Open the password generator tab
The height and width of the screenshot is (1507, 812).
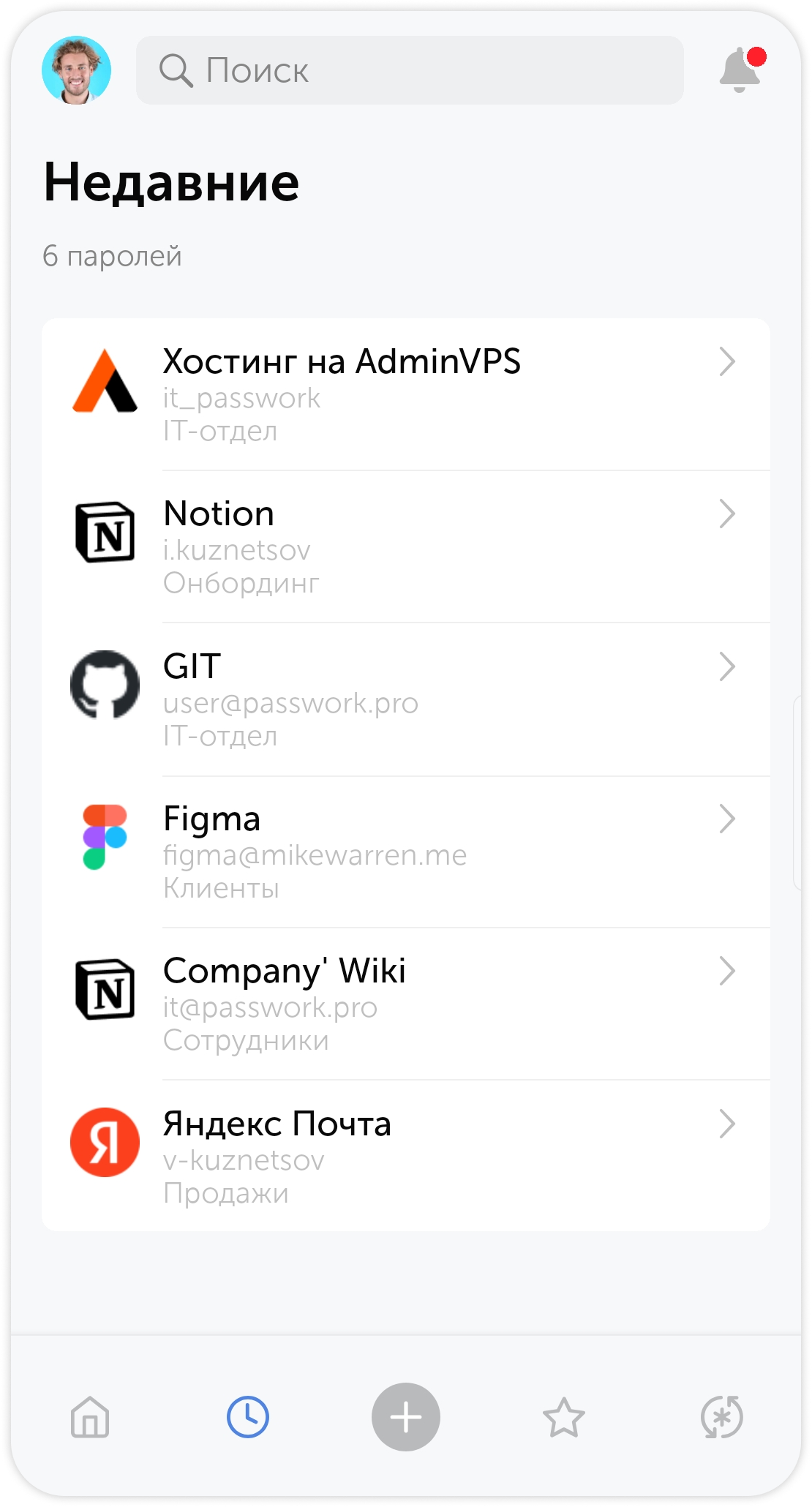coord(722,1417)
